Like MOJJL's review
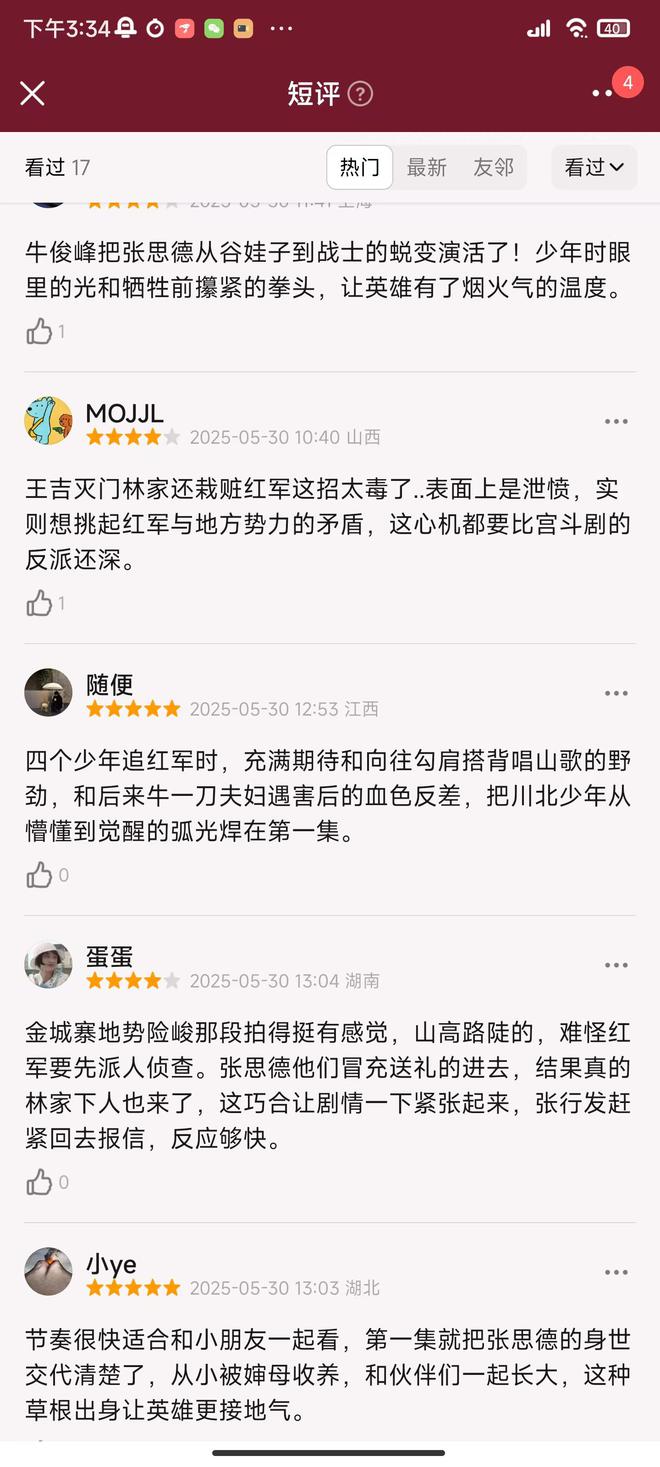 [39, 603]
